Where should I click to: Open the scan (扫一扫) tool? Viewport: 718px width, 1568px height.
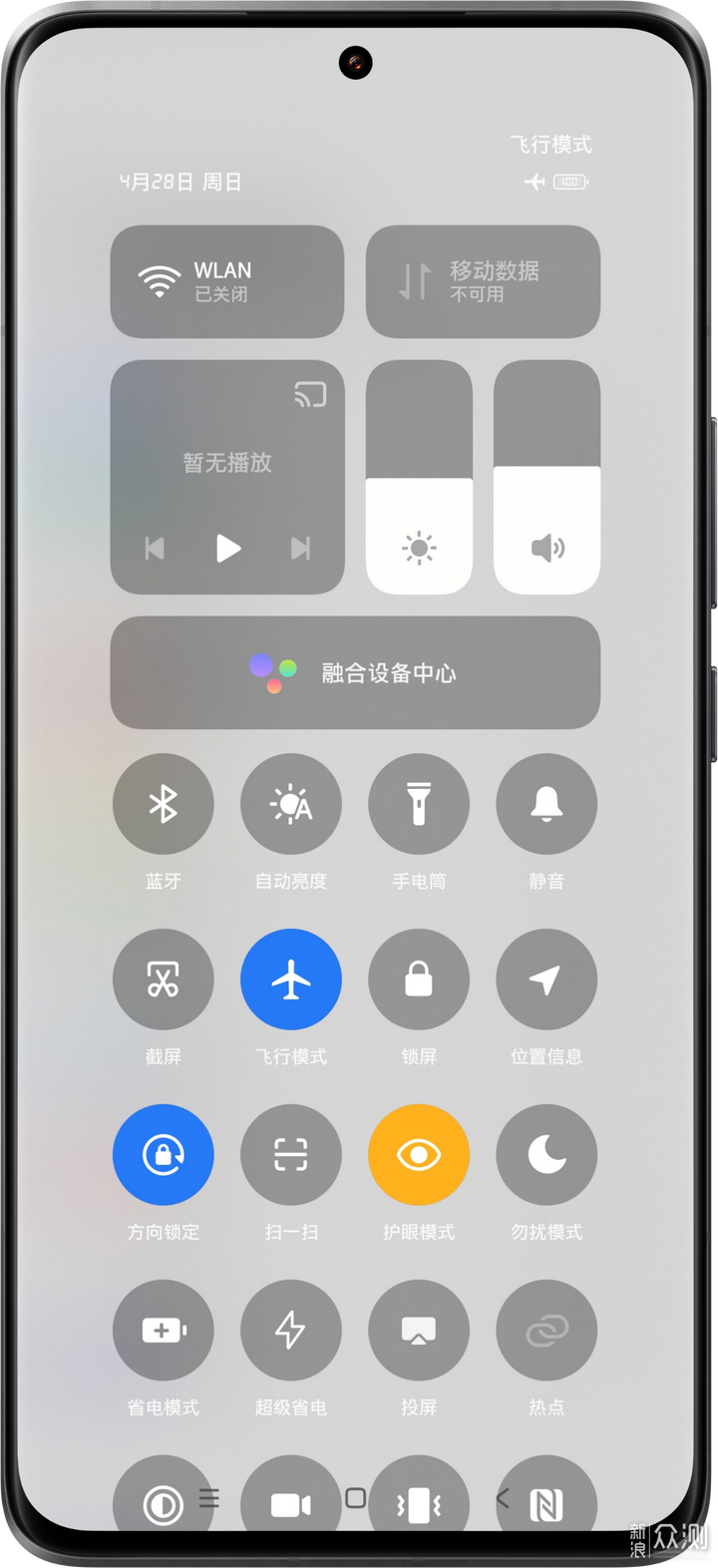[290, 1154]
